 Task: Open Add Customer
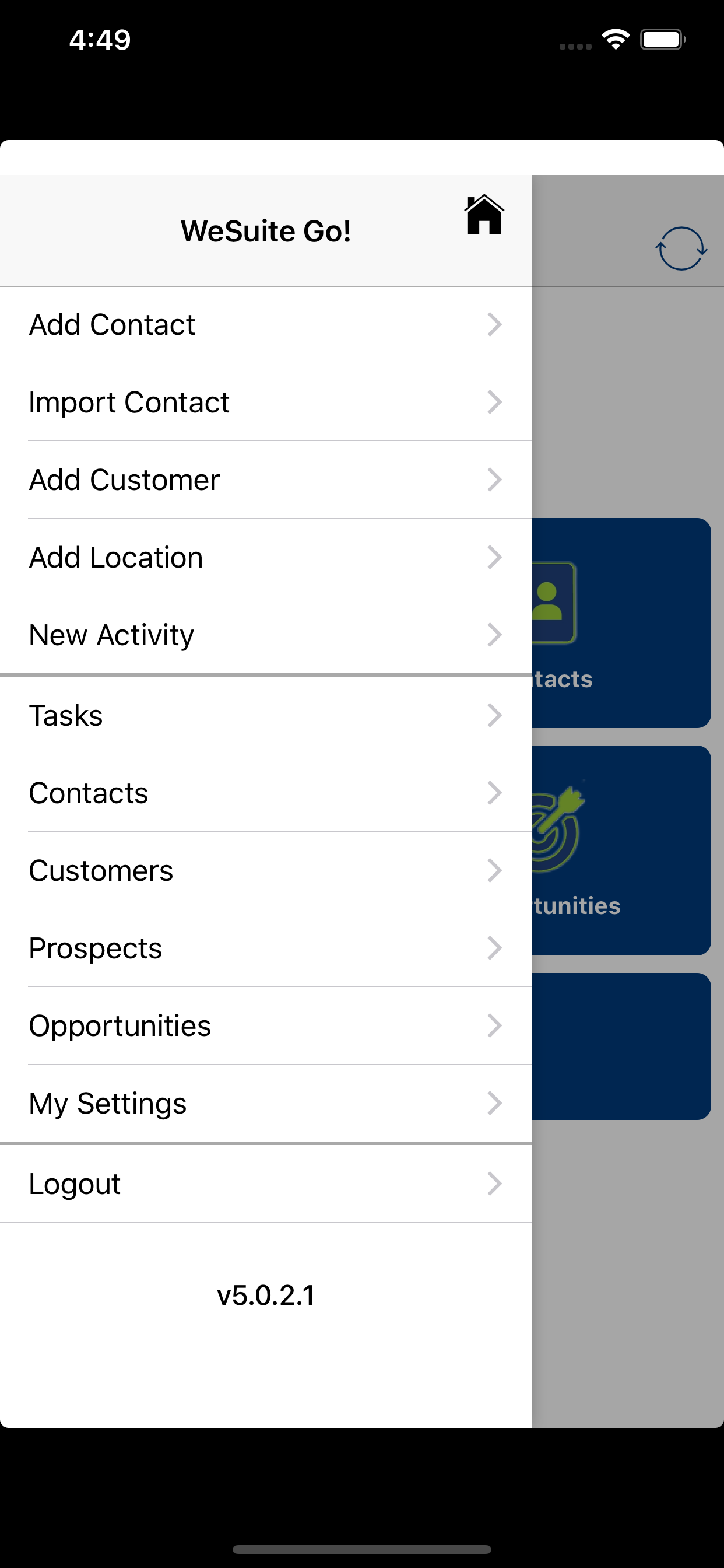pos(266,480)
